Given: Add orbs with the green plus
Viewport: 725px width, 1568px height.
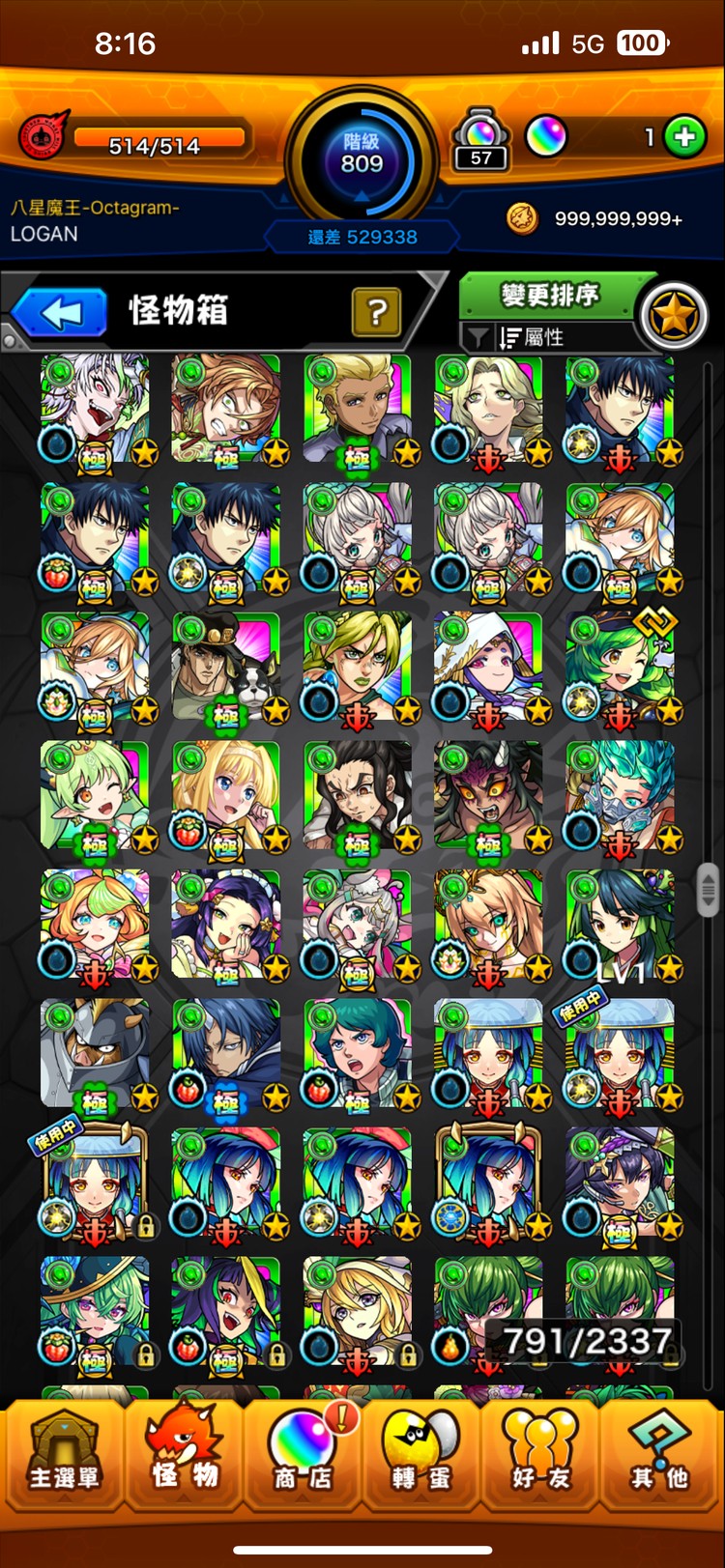Looking at the screenshot, I should point(684,137).
